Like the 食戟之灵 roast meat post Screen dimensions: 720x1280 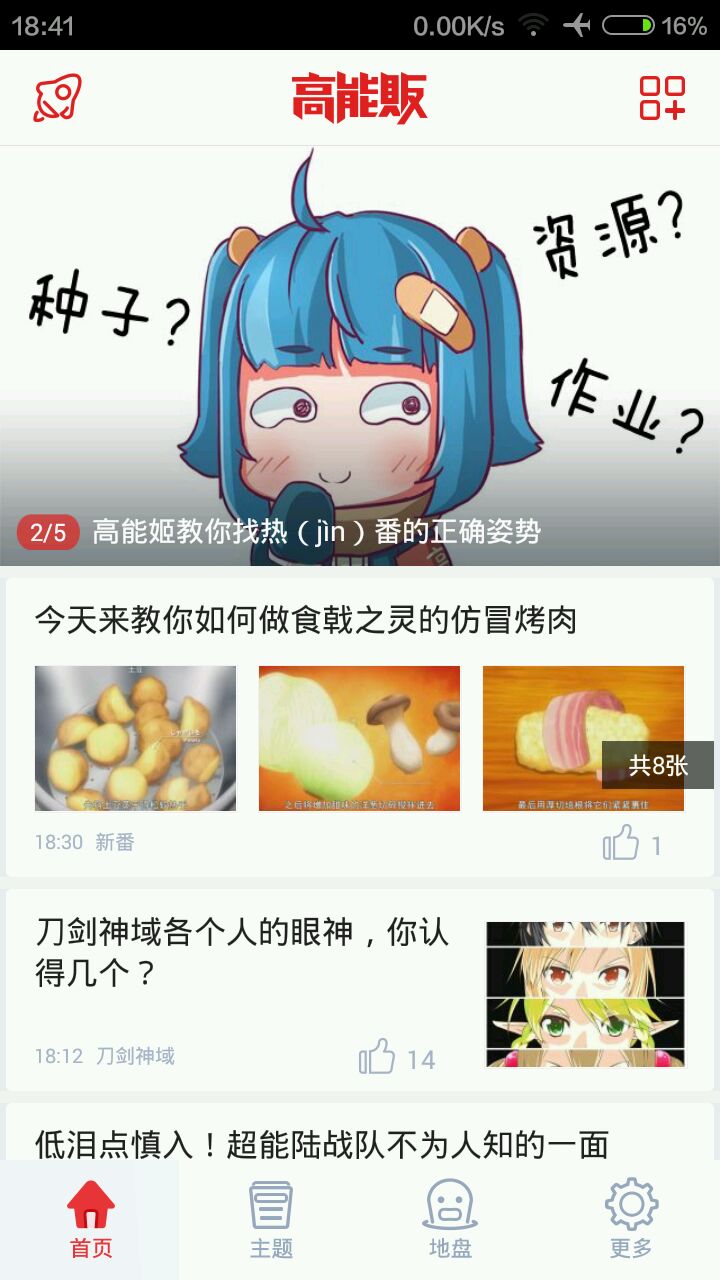pyautogui.click(x=621, y=844)
